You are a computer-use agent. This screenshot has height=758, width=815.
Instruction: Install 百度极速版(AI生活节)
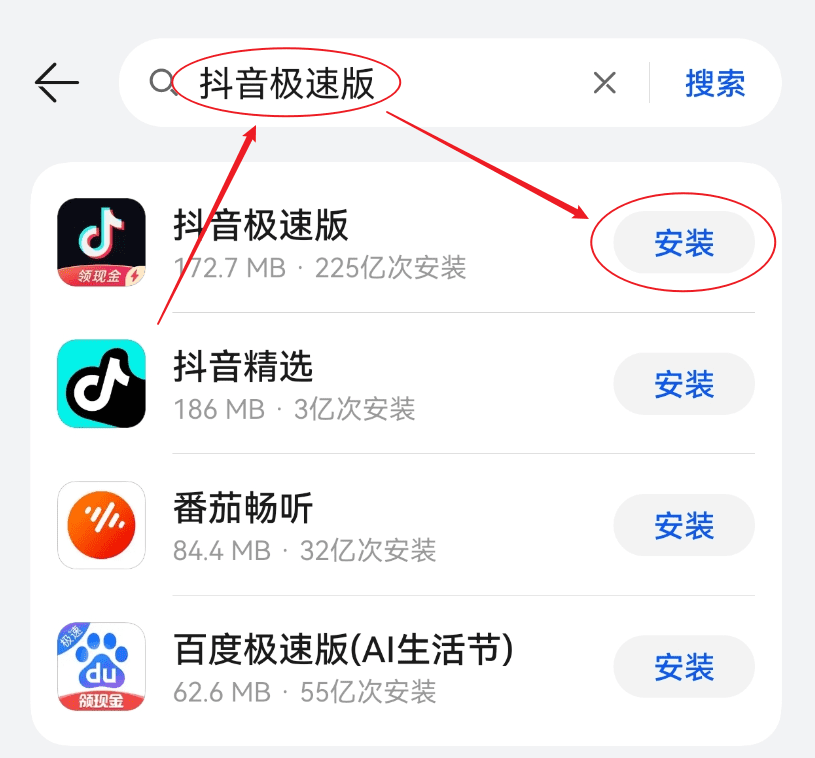tap(684, 666)
